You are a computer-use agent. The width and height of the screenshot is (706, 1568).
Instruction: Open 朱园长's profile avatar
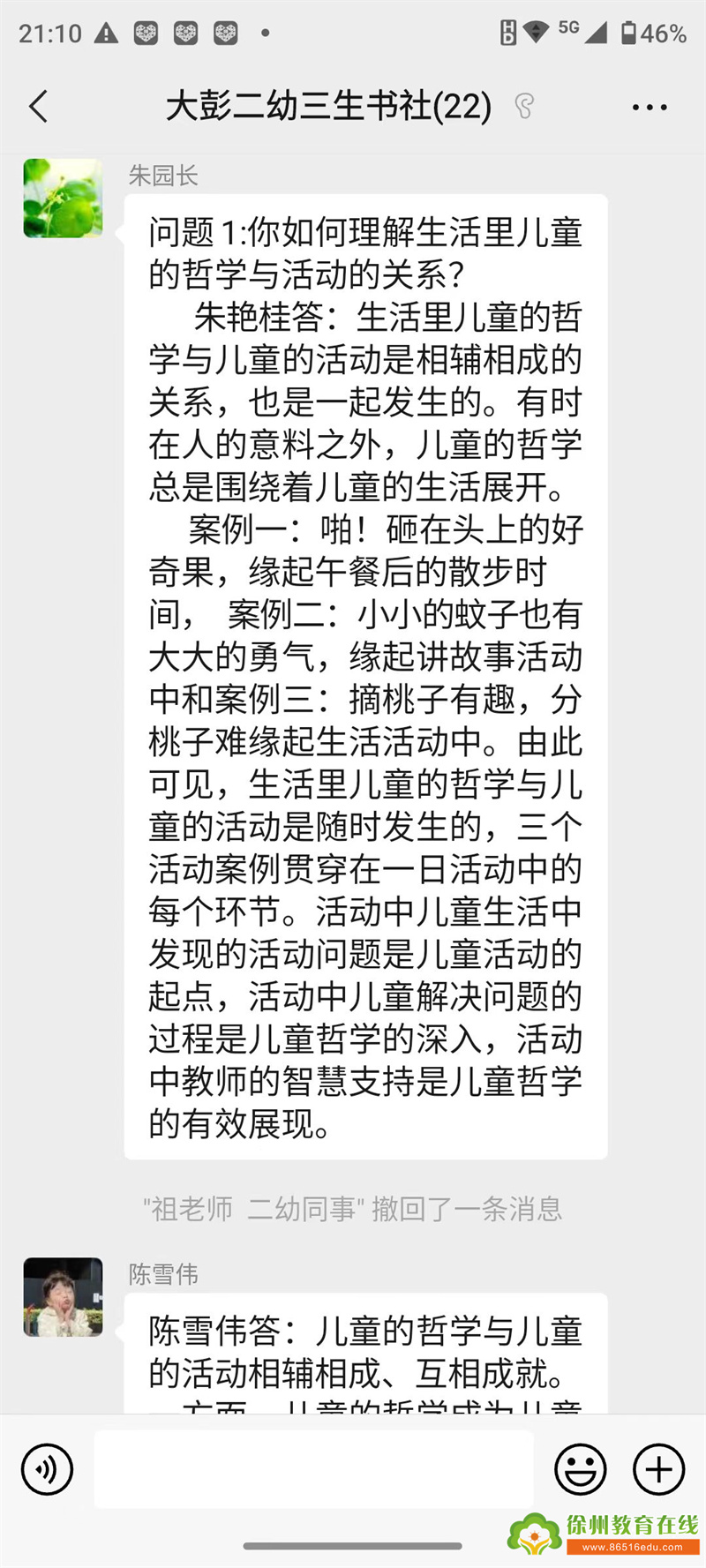63,199
